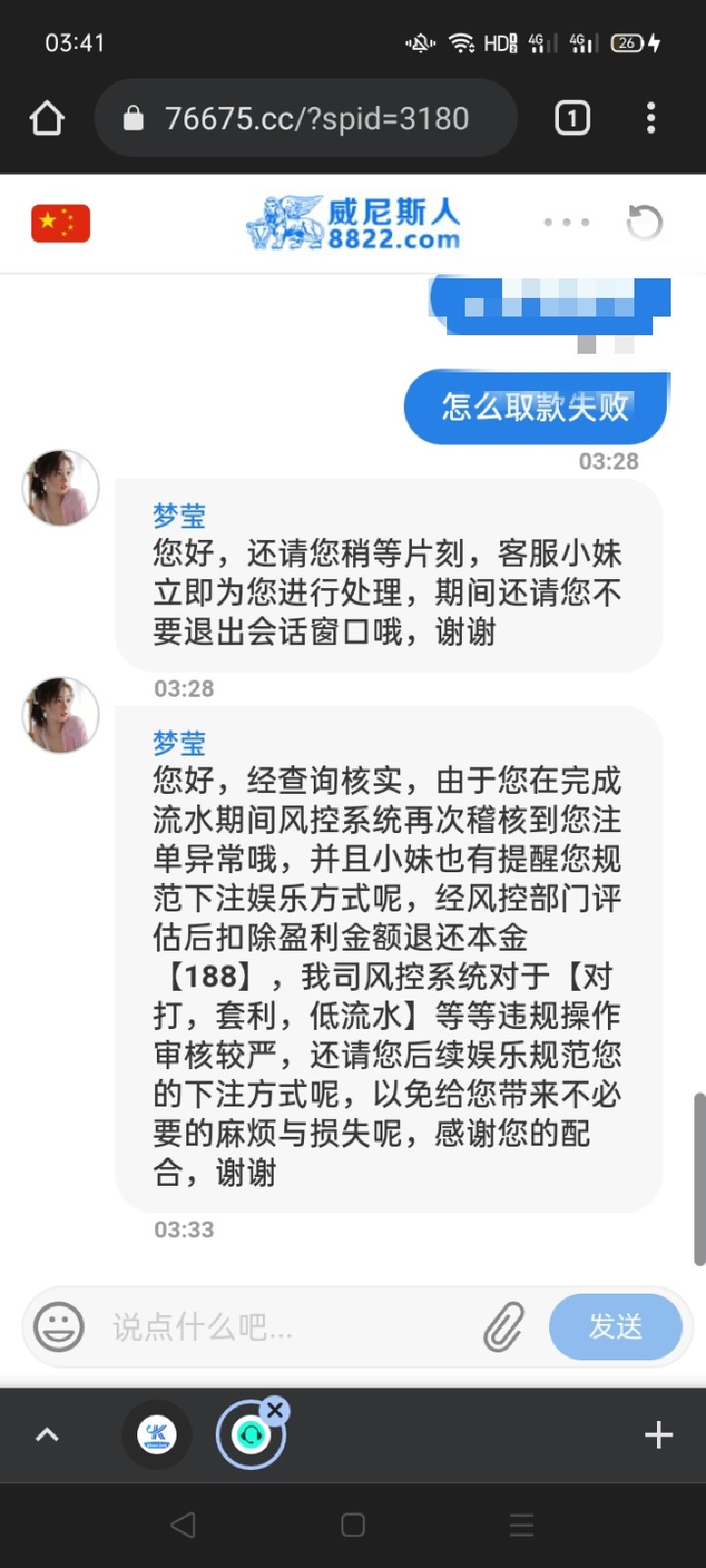Tap the plus button on the bottom bar
The width and height of the screenshot is (706, 1568).
(658, 1434)
